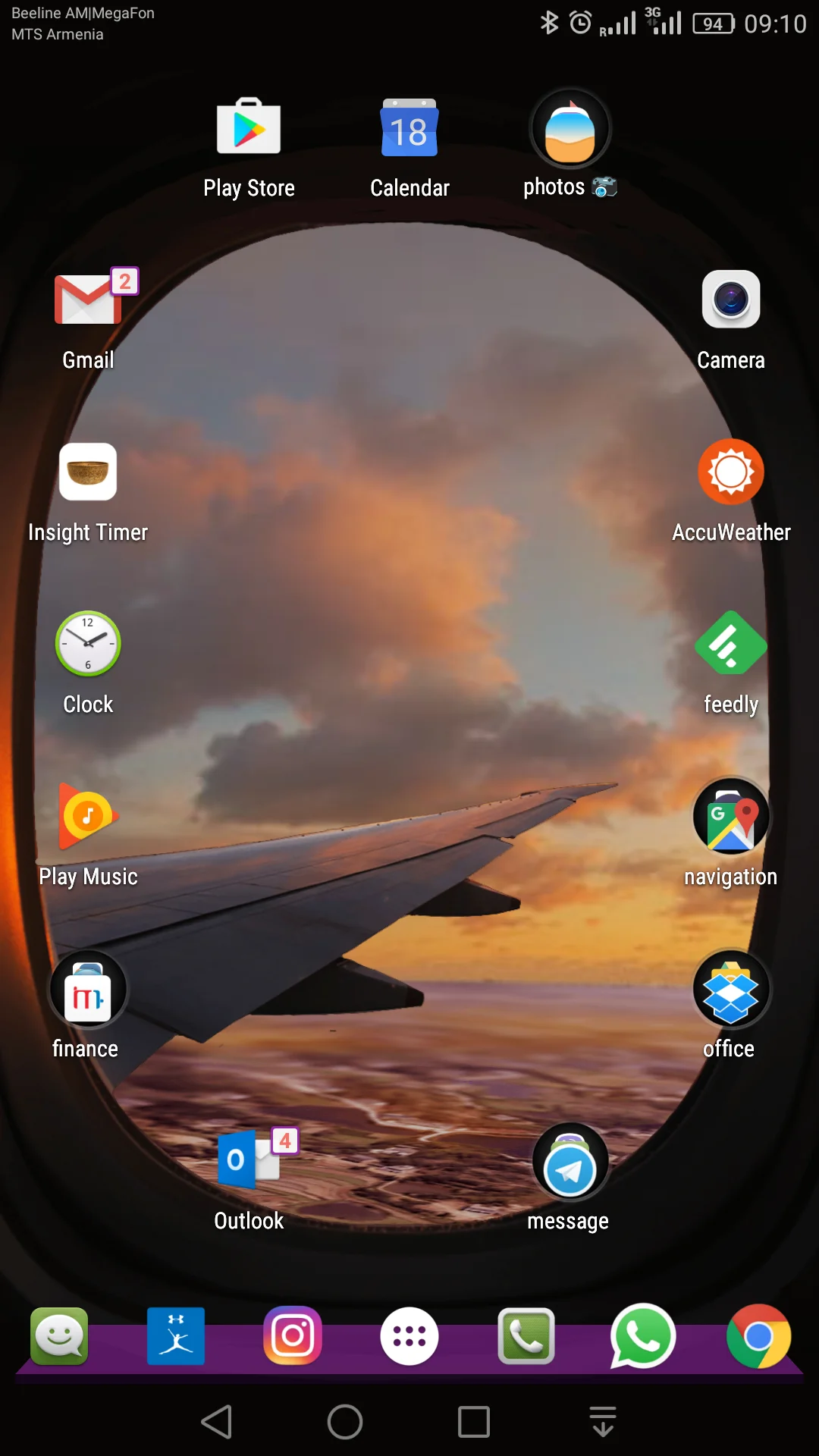Viewport: 819px width, 1456px height.
Task: Open Chrome browser
Action: point(758,1336)
